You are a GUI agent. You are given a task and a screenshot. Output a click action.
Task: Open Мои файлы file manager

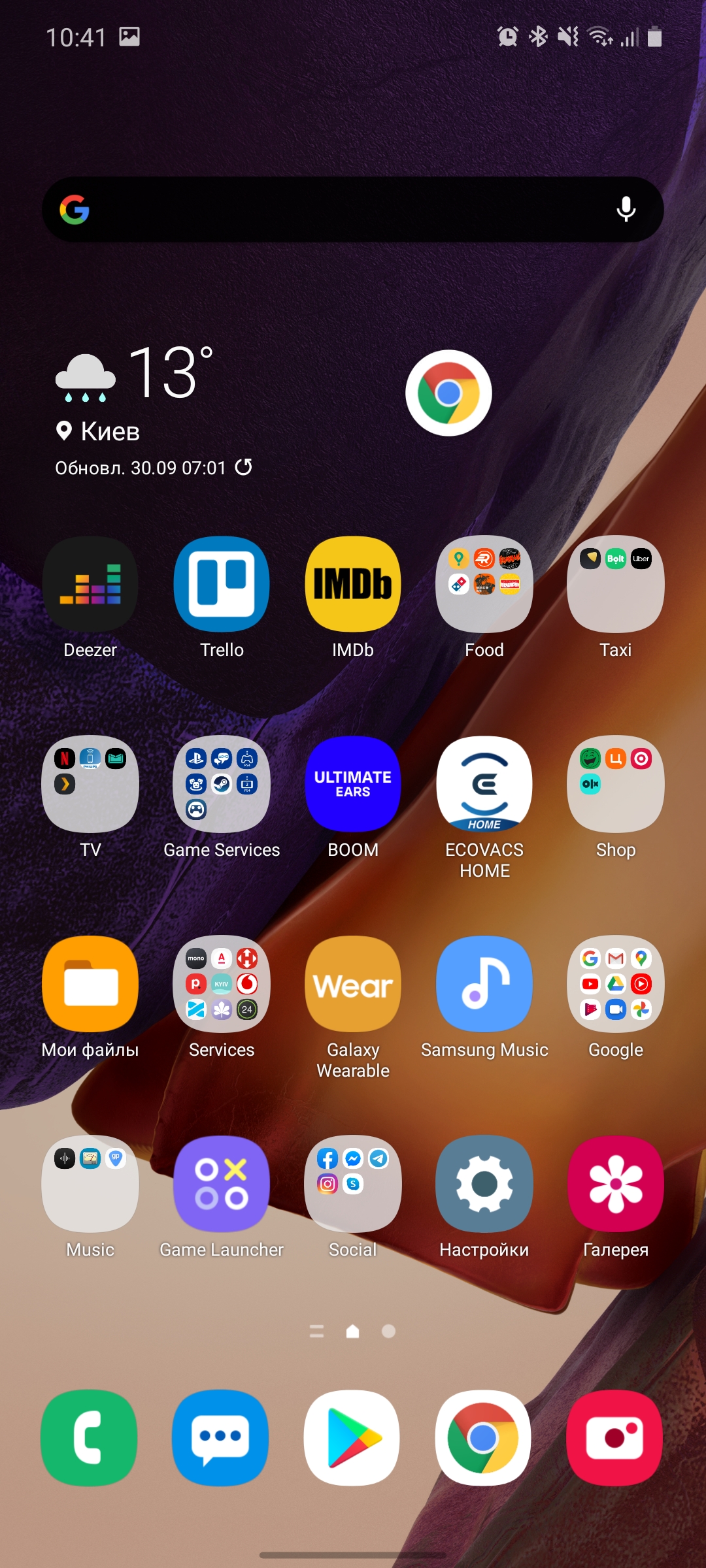[x=90, y=984]
